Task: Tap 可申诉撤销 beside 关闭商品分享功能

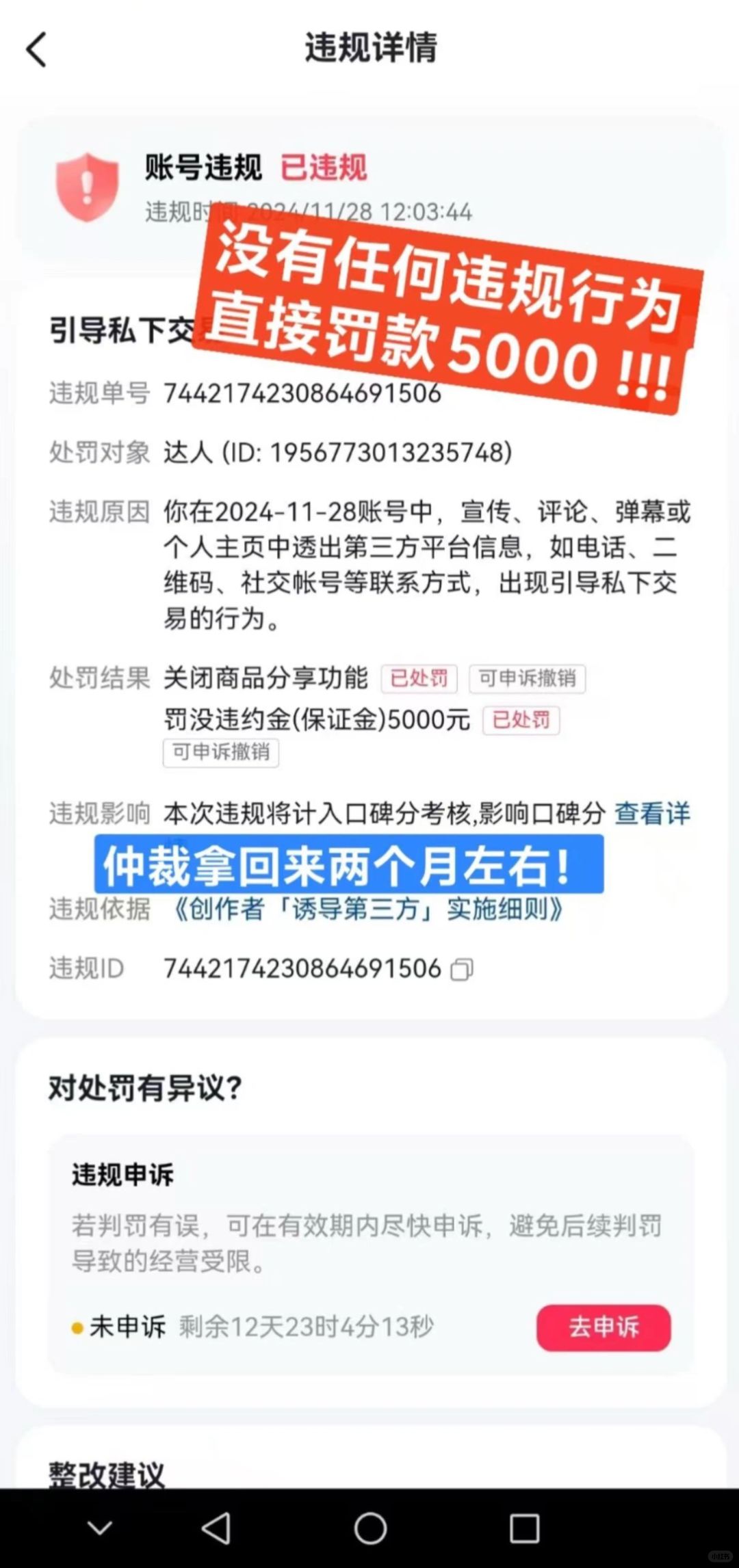Action: pos(527,678)
